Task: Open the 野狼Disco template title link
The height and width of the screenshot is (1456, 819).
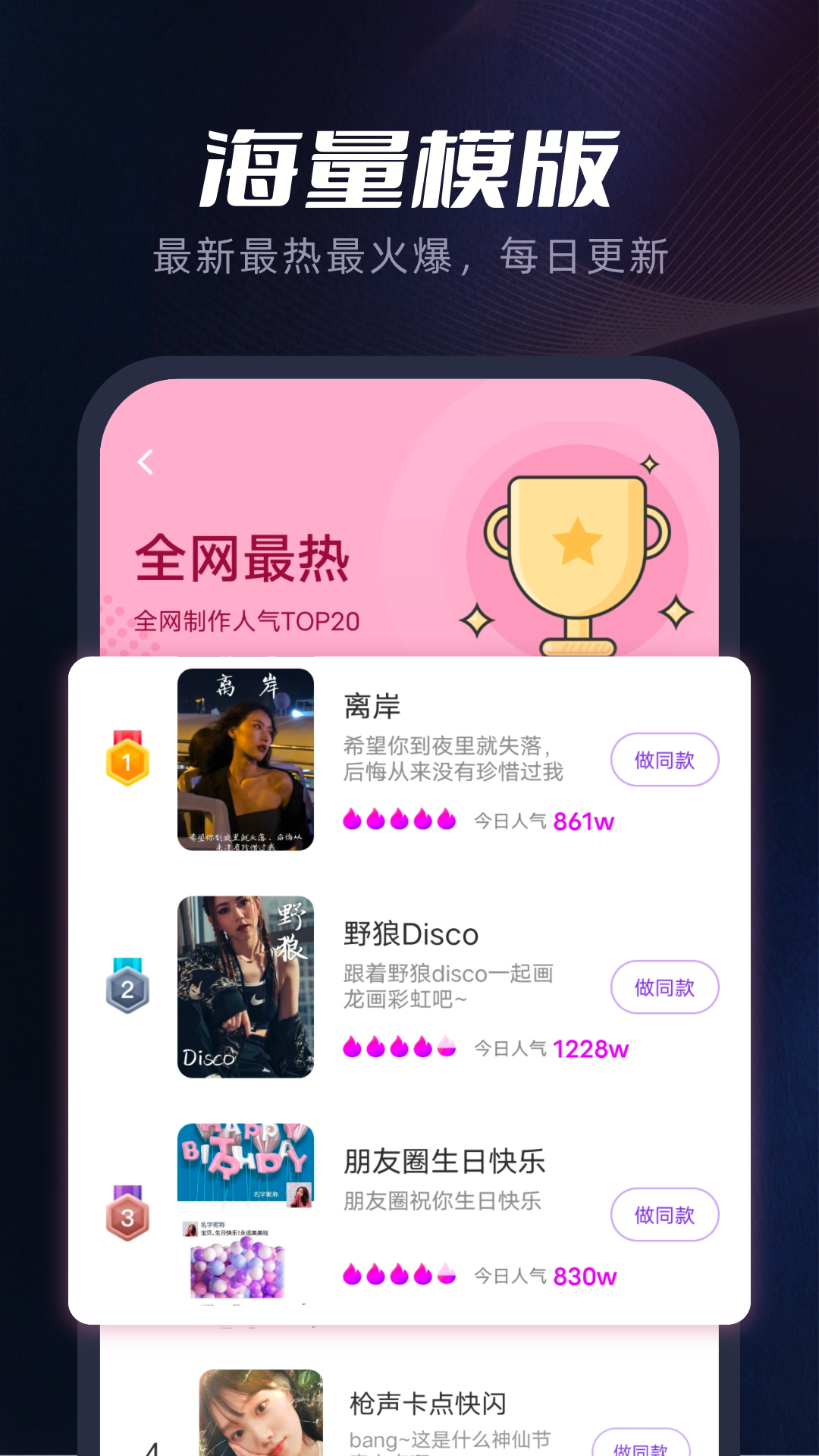Action: 408,935
